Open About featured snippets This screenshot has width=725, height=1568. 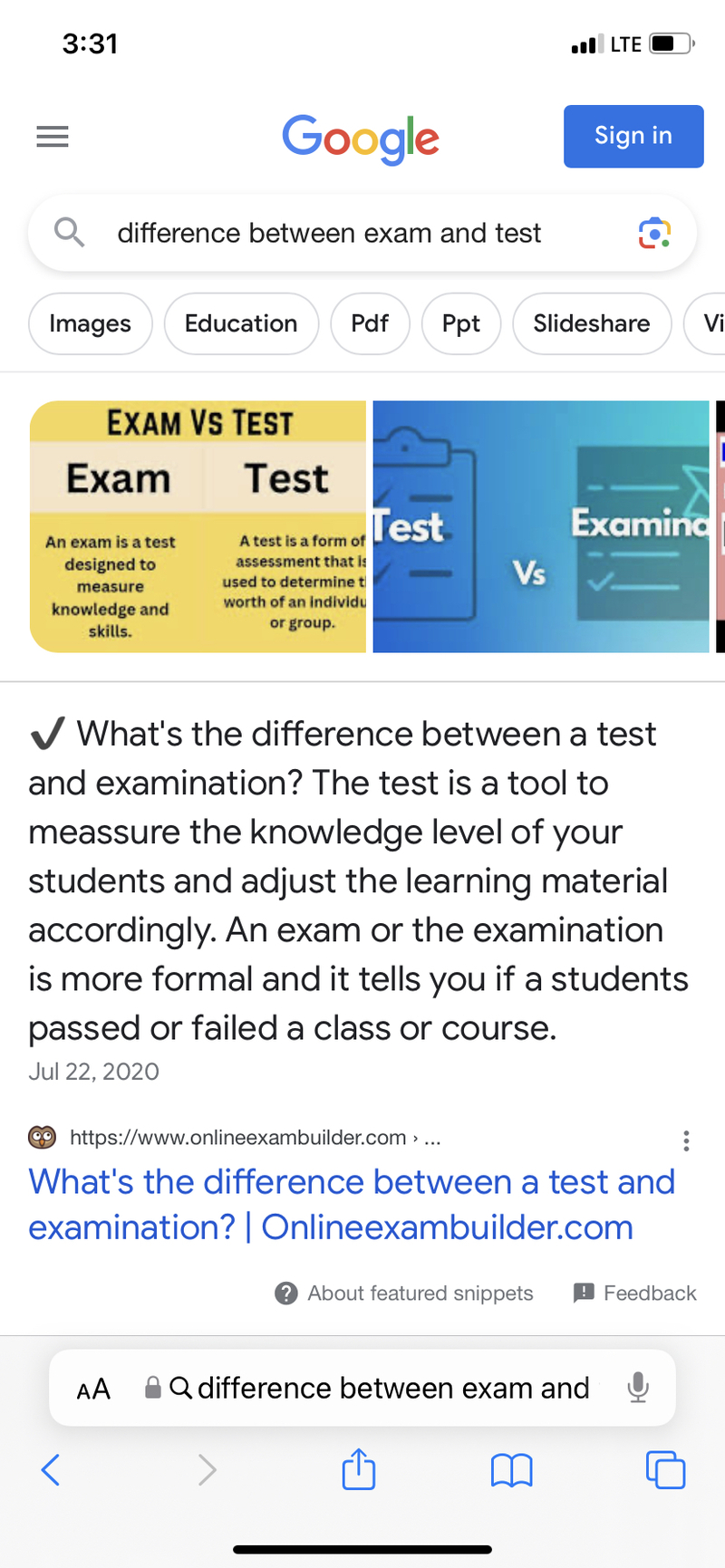click(x=404, y=1293)
